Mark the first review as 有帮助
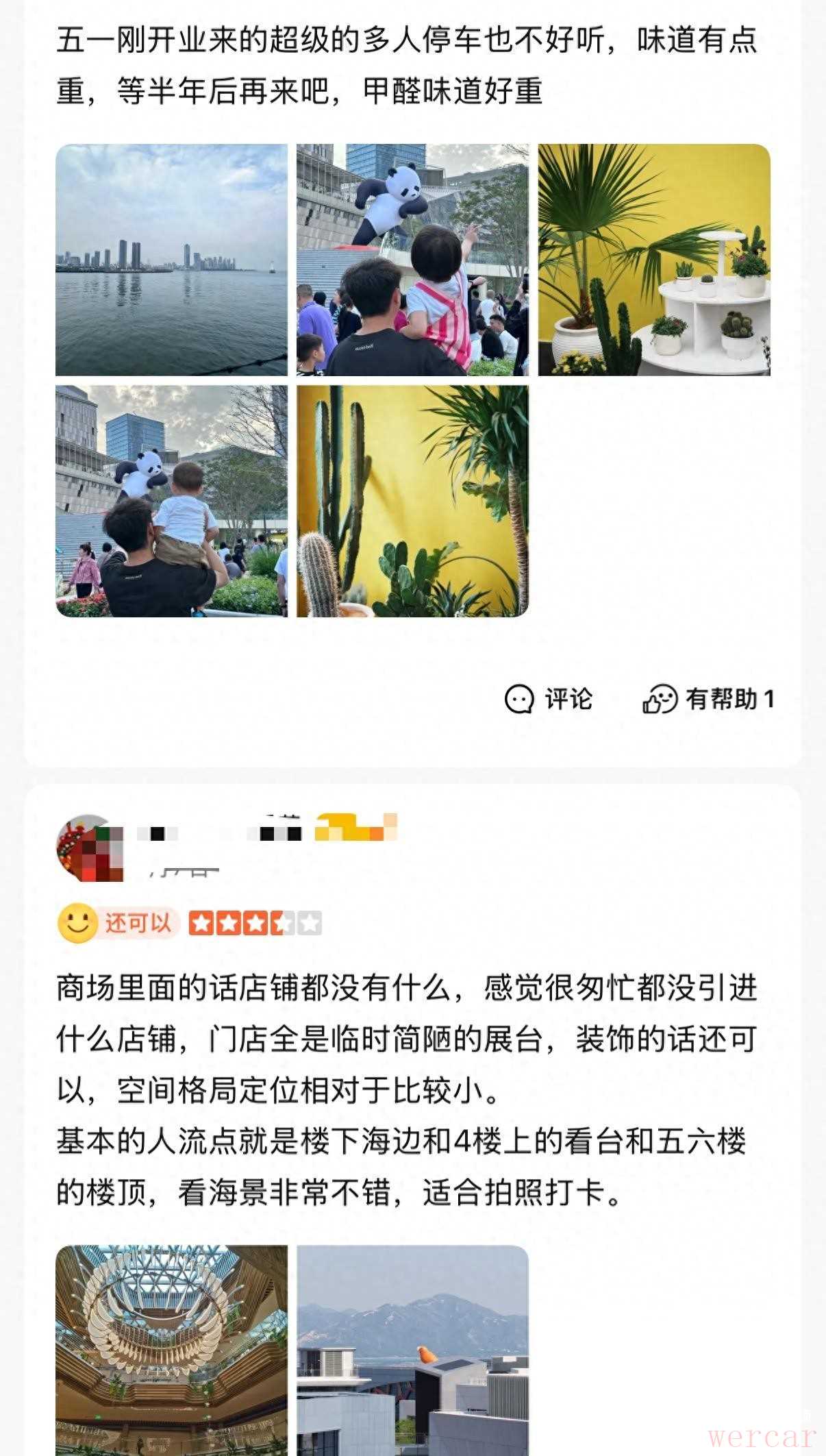 [708, 699]
